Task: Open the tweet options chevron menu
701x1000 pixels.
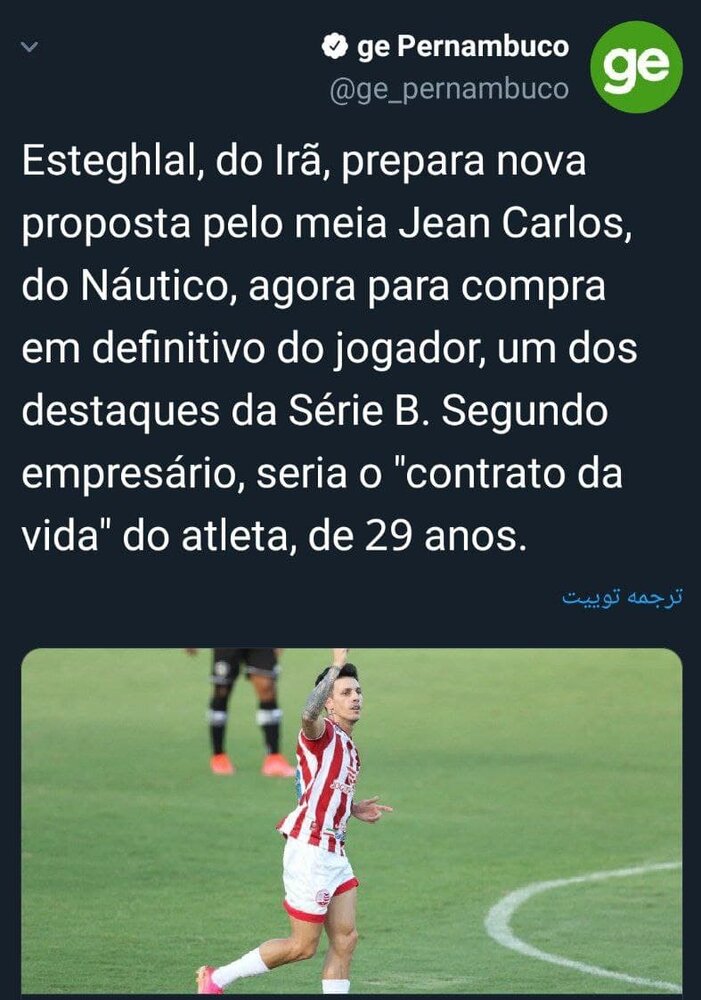Action: (x=29, y=46)
